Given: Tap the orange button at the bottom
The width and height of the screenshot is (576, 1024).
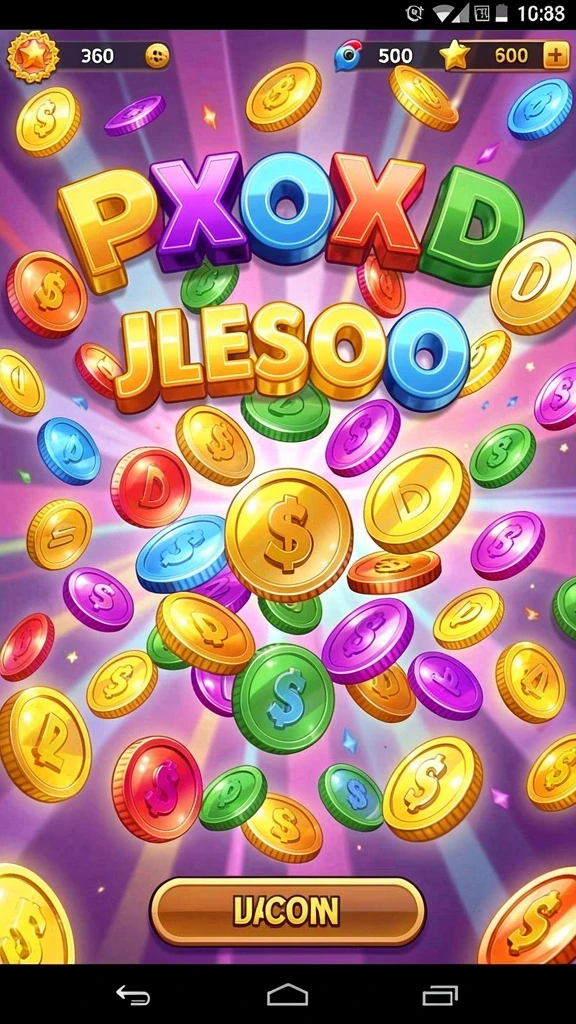Looking at the screenshot, I should (287, 911).
